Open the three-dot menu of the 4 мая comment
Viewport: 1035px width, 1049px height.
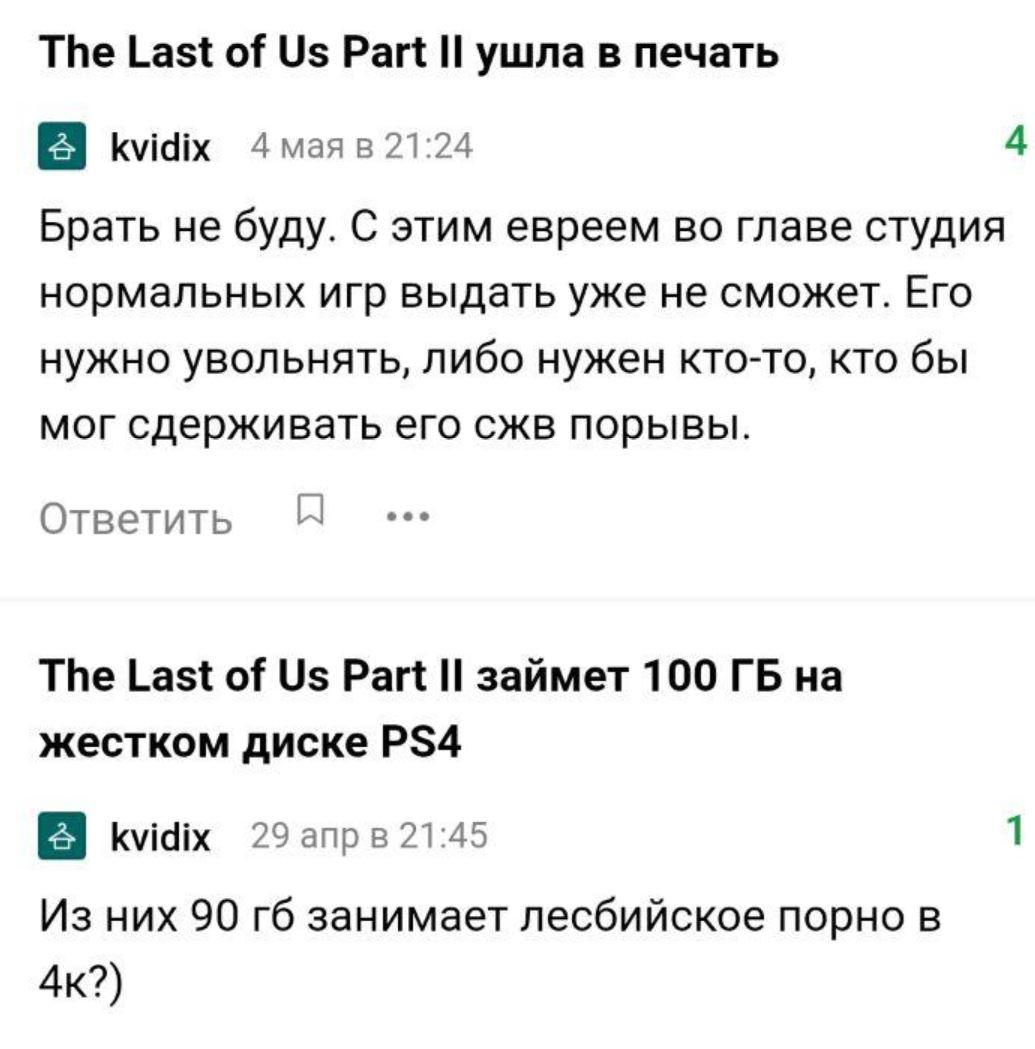pyautogui.click(x=407, y=518)
